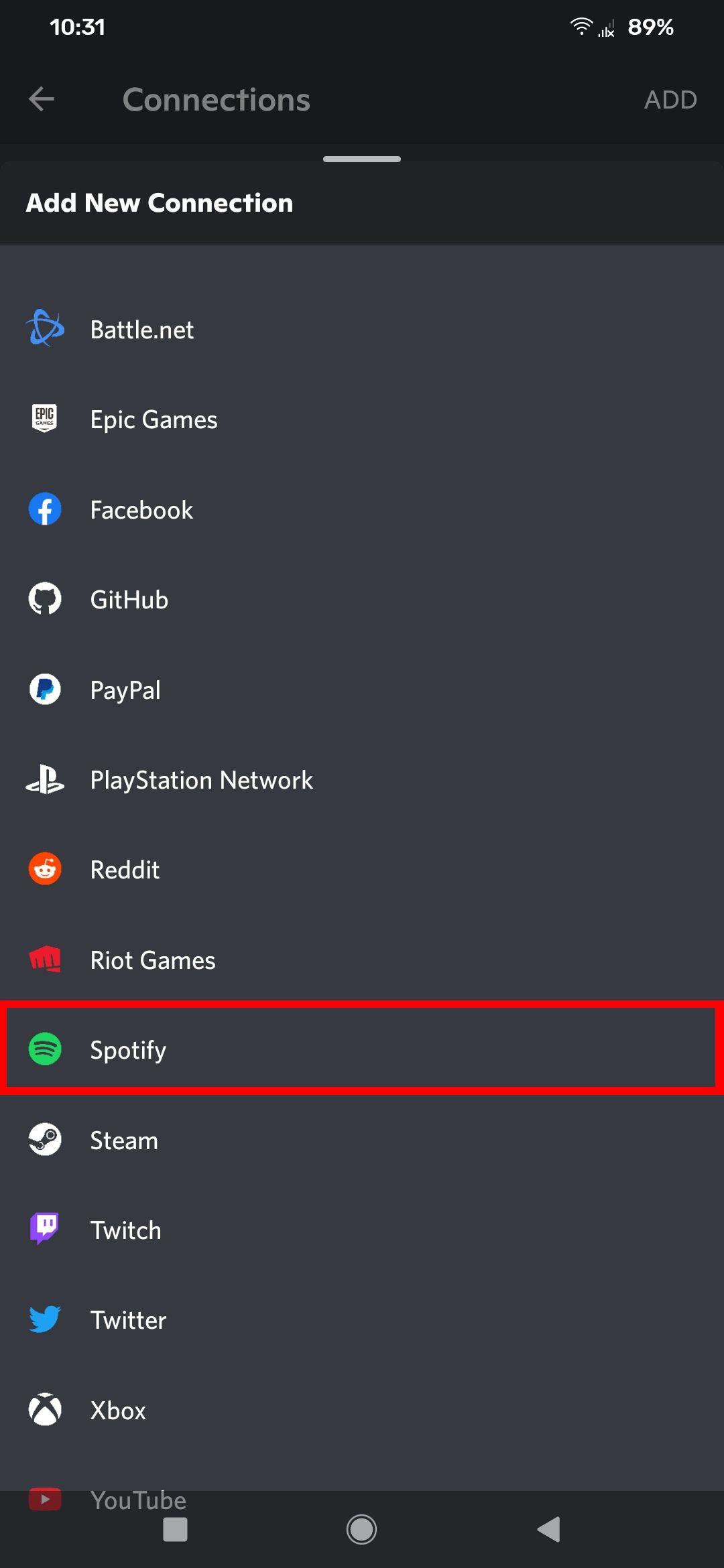Add Twitter connection
This screenshot has width=724, height=1568.
(x=362, y=1320)
